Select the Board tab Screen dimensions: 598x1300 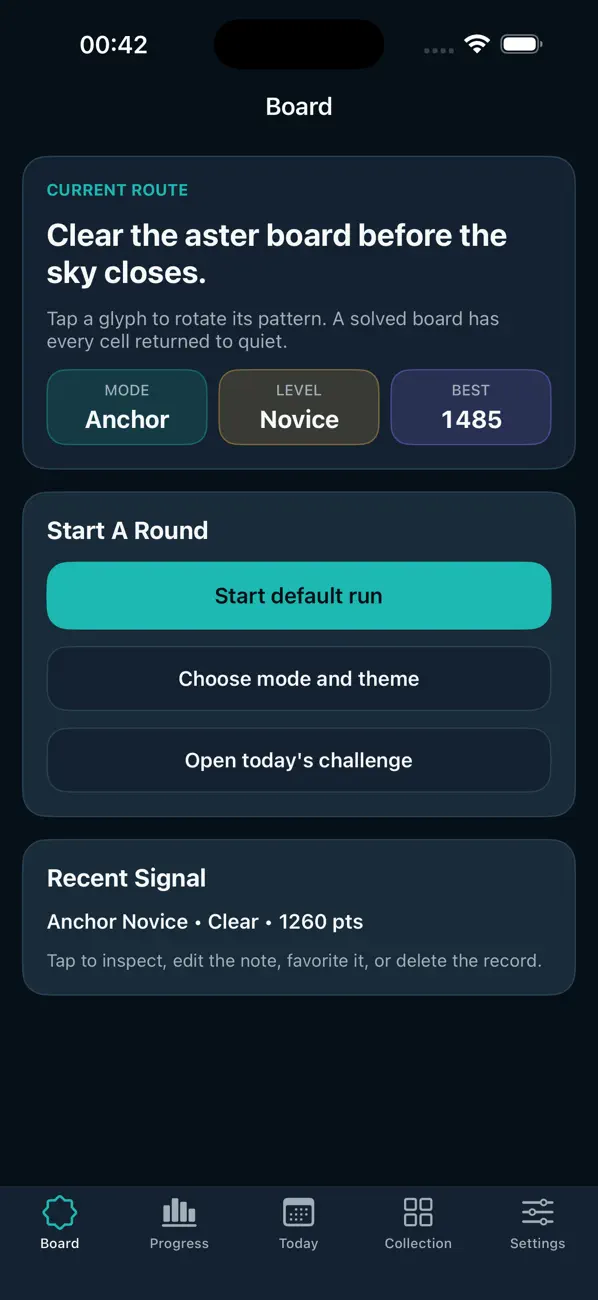tap(60, 1223)
